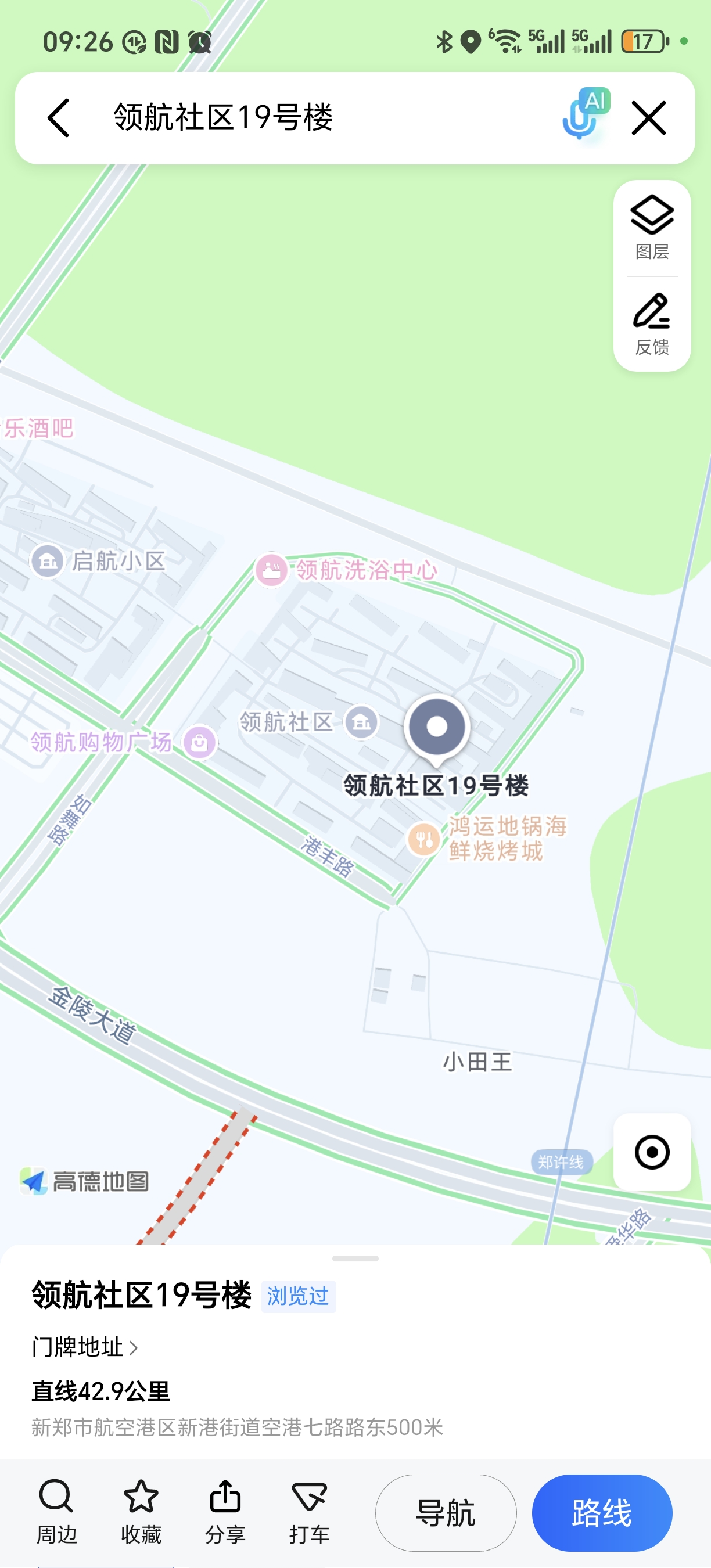Screen dimensions: 711x1568
Task: Expand the place details sheet handle
Action: tap(355, 1258)
